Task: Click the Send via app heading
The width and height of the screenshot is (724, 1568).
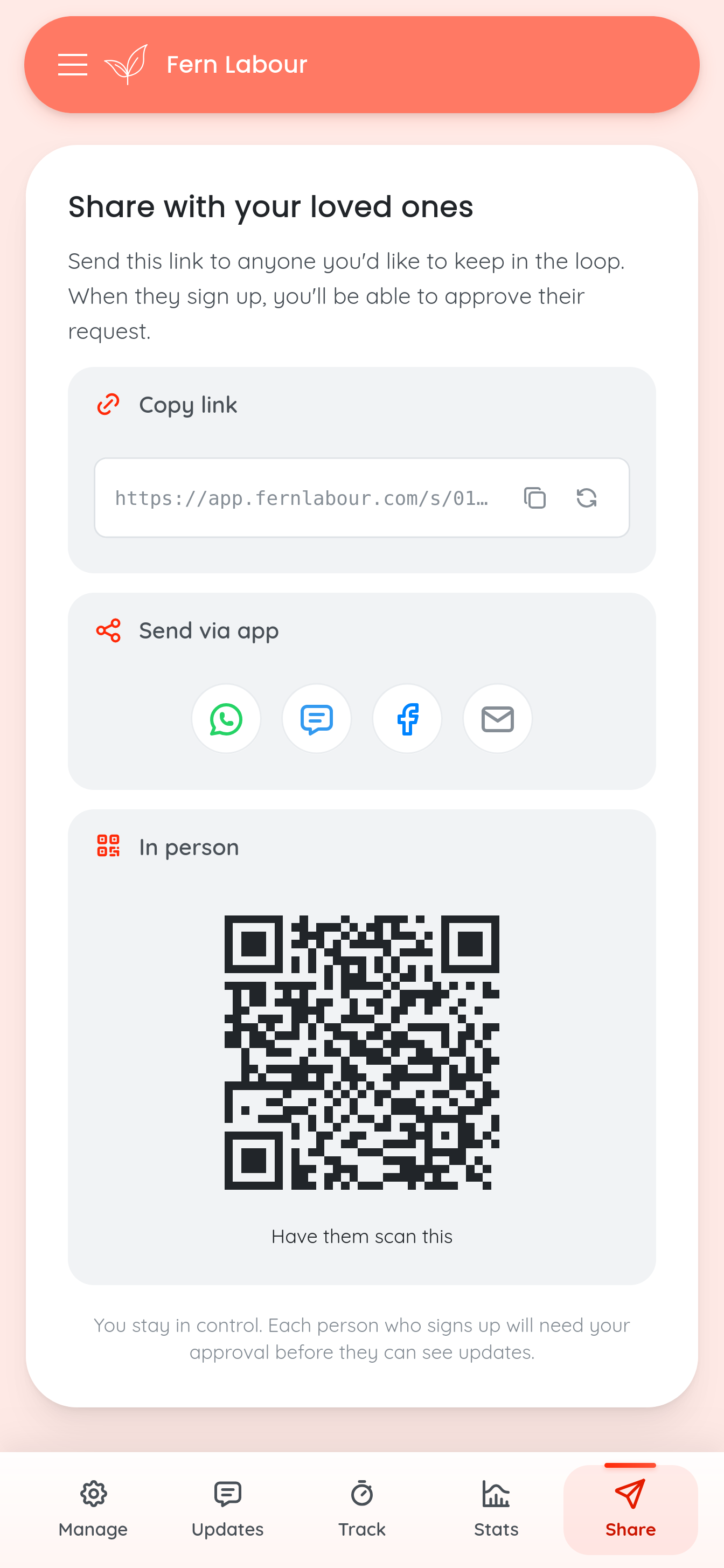Action: [x=208, y=630]
